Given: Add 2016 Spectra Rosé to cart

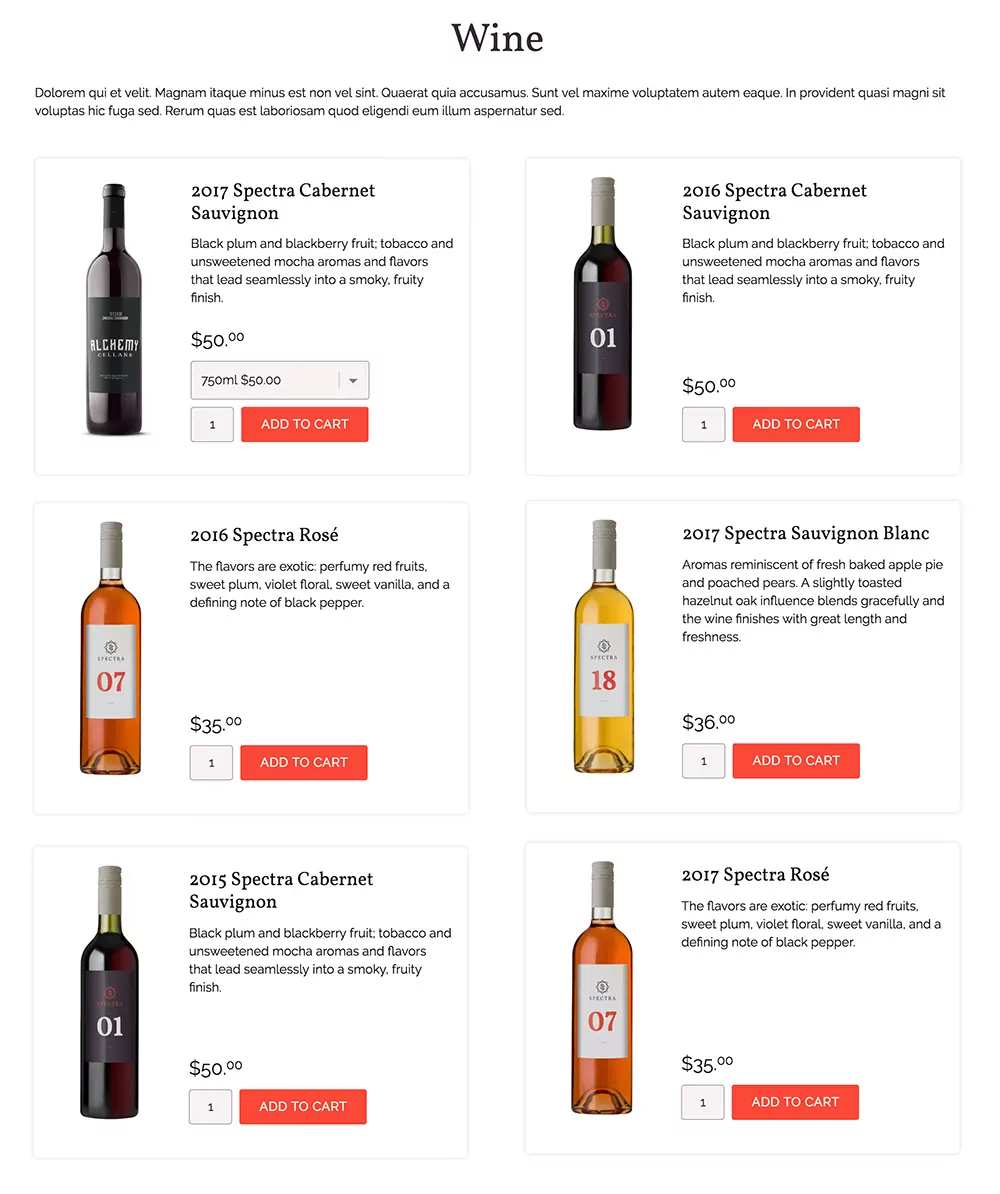Looking at the screenshot, I should pos(303,762).
